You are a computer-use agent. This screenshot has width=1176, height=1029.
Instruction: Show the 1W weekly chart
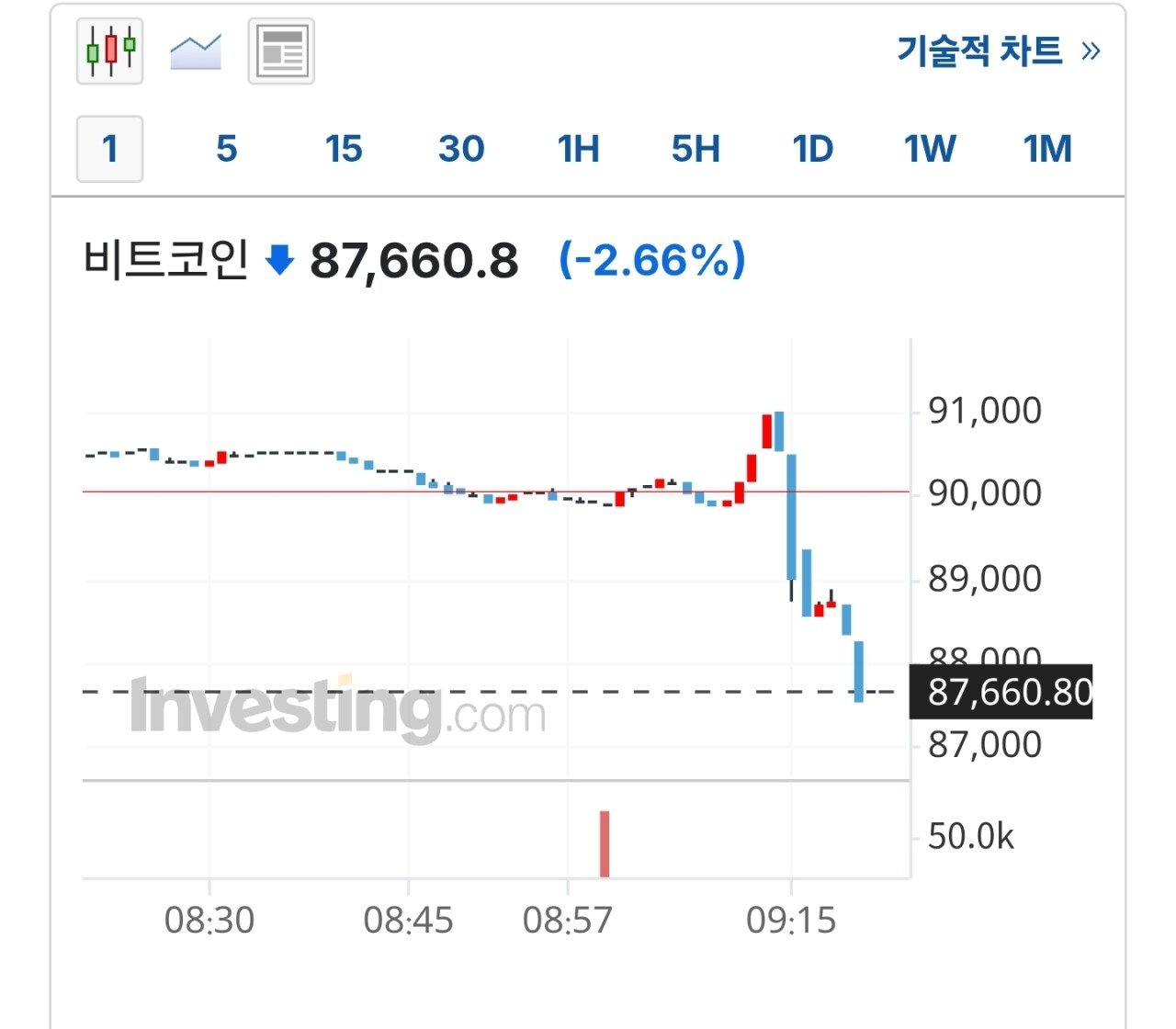coord(930,149)
